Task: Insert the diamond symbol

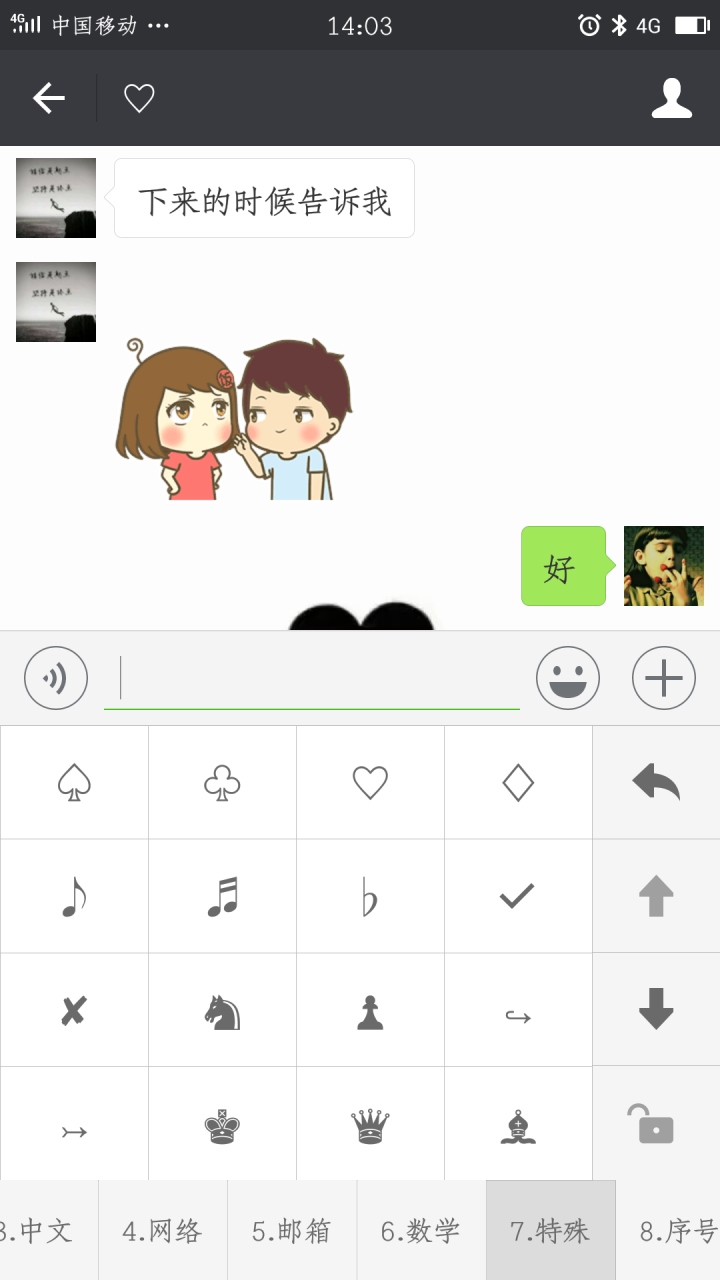Action: click(x=518, y=783)
